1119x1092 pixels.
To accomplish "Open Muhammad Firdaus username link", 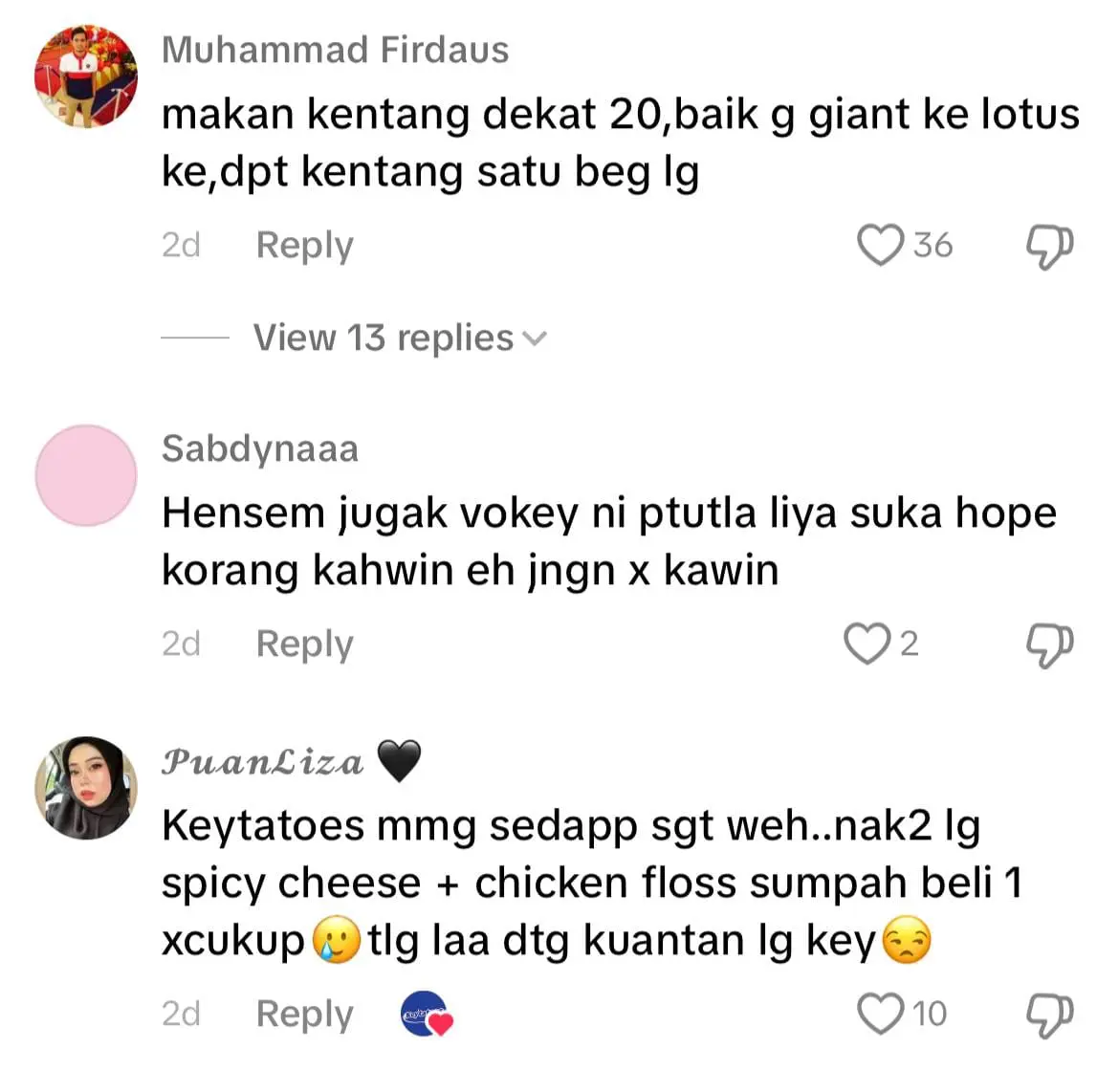I will [x=335, y=50].
